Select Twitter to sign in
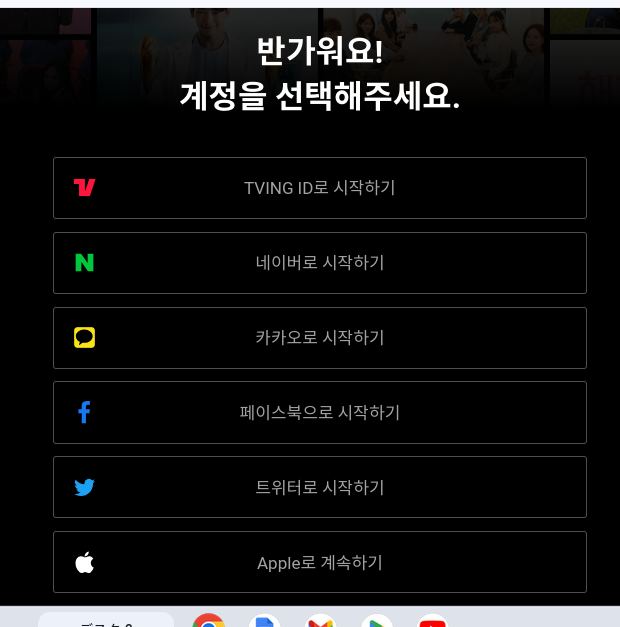Screen dimensions: 620x627 319,487
